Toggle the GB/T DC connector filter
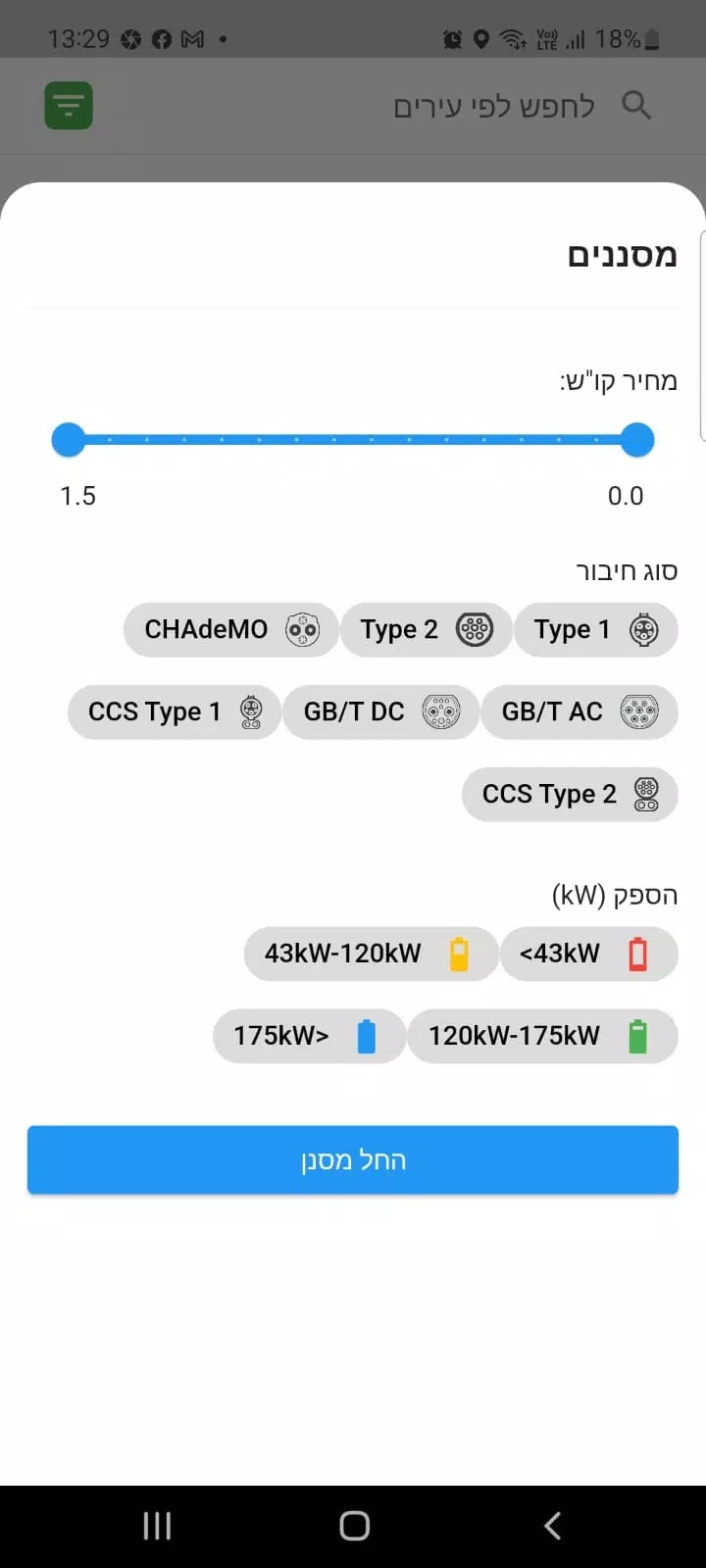The image size is (706, 1568). point(380,711)
